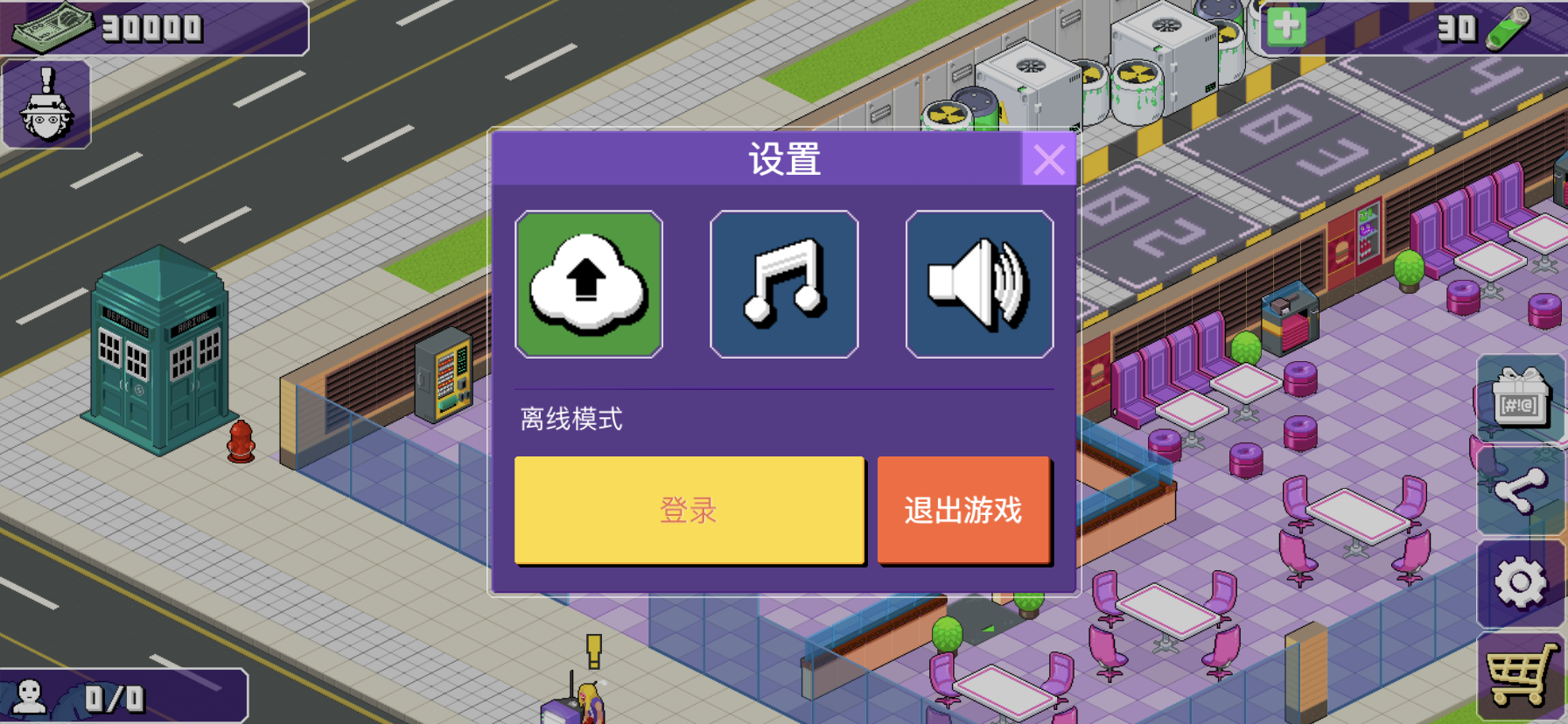Tap the cloud upload save icon

589,284
